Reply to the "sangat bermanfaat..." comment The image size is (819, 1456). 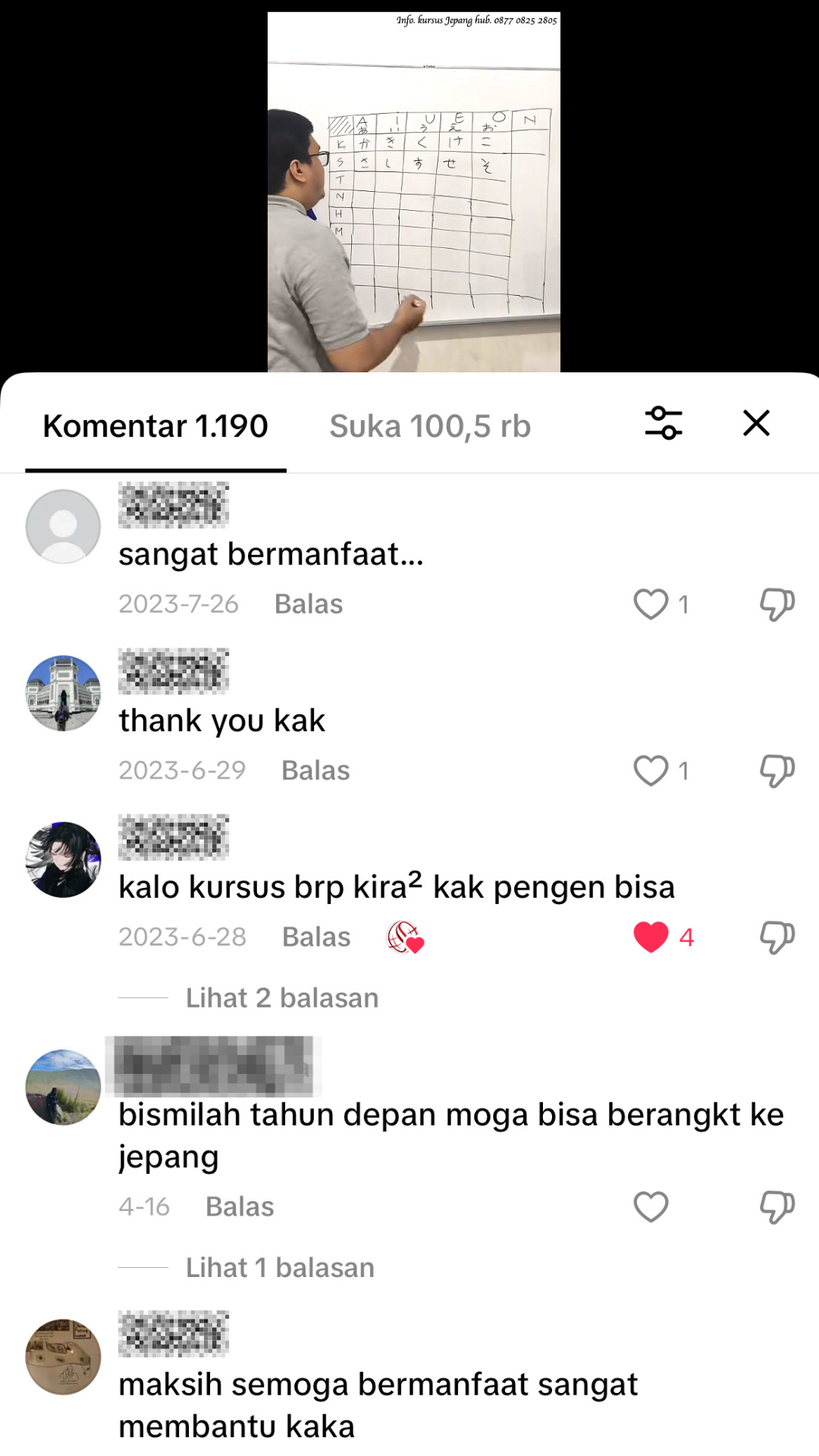pyautogui.click(x=309, y=604)
